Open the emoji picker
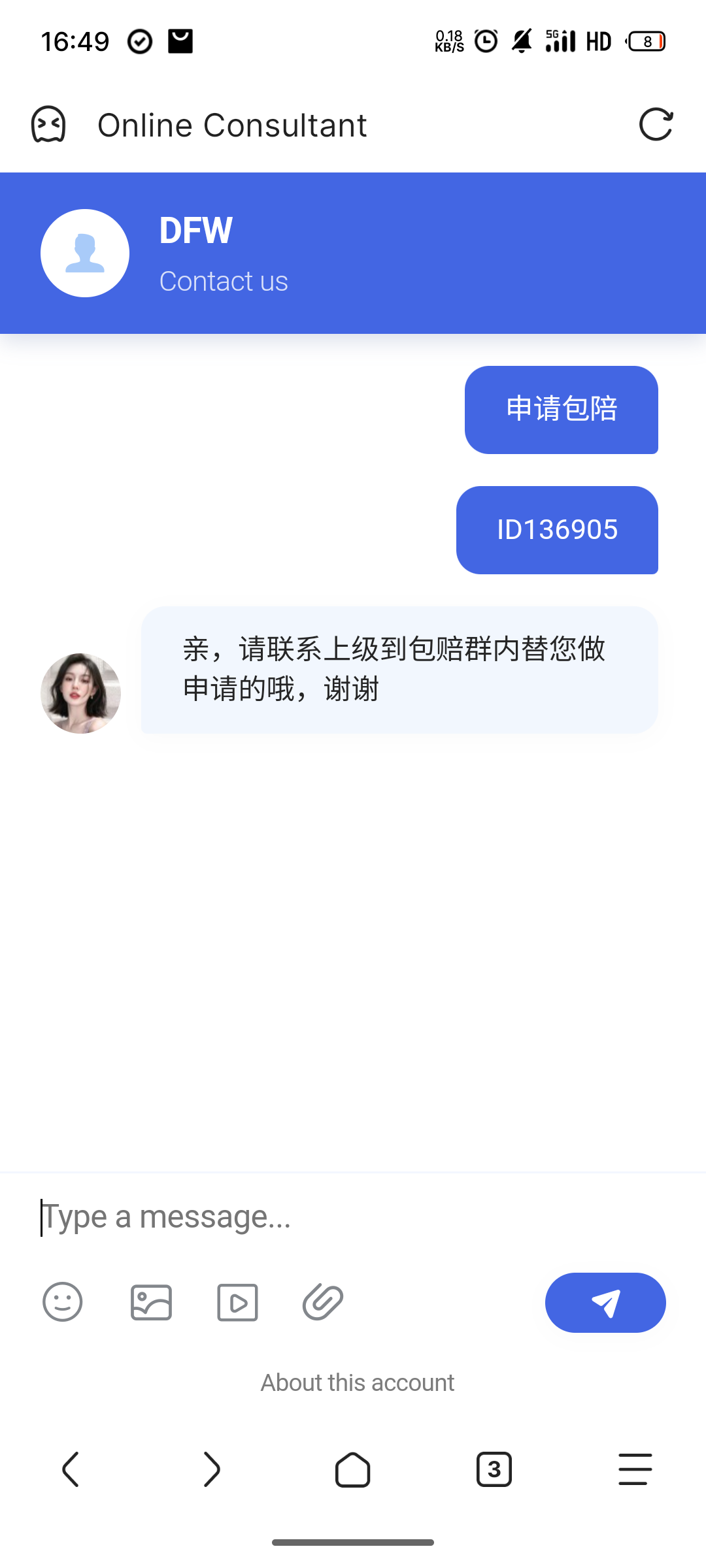This screenshot has height=1568, width=706. pyautogui.click(x=63, y=1301)
